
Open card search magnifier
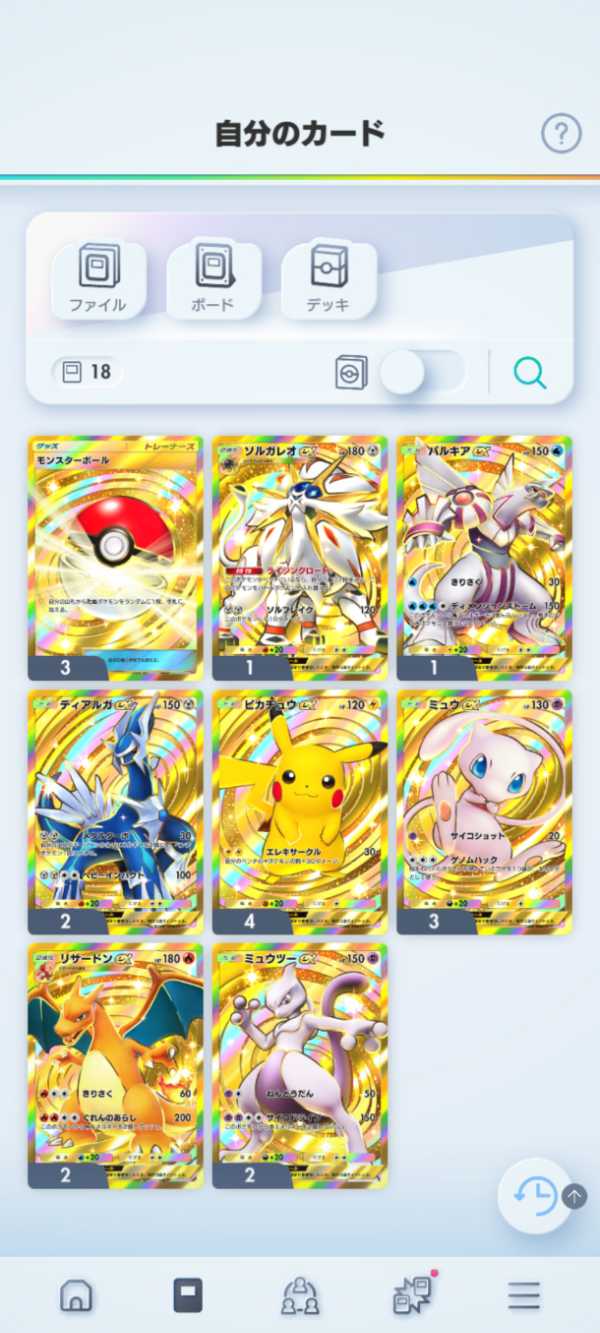pyautogui.click(x=530, y=372)
